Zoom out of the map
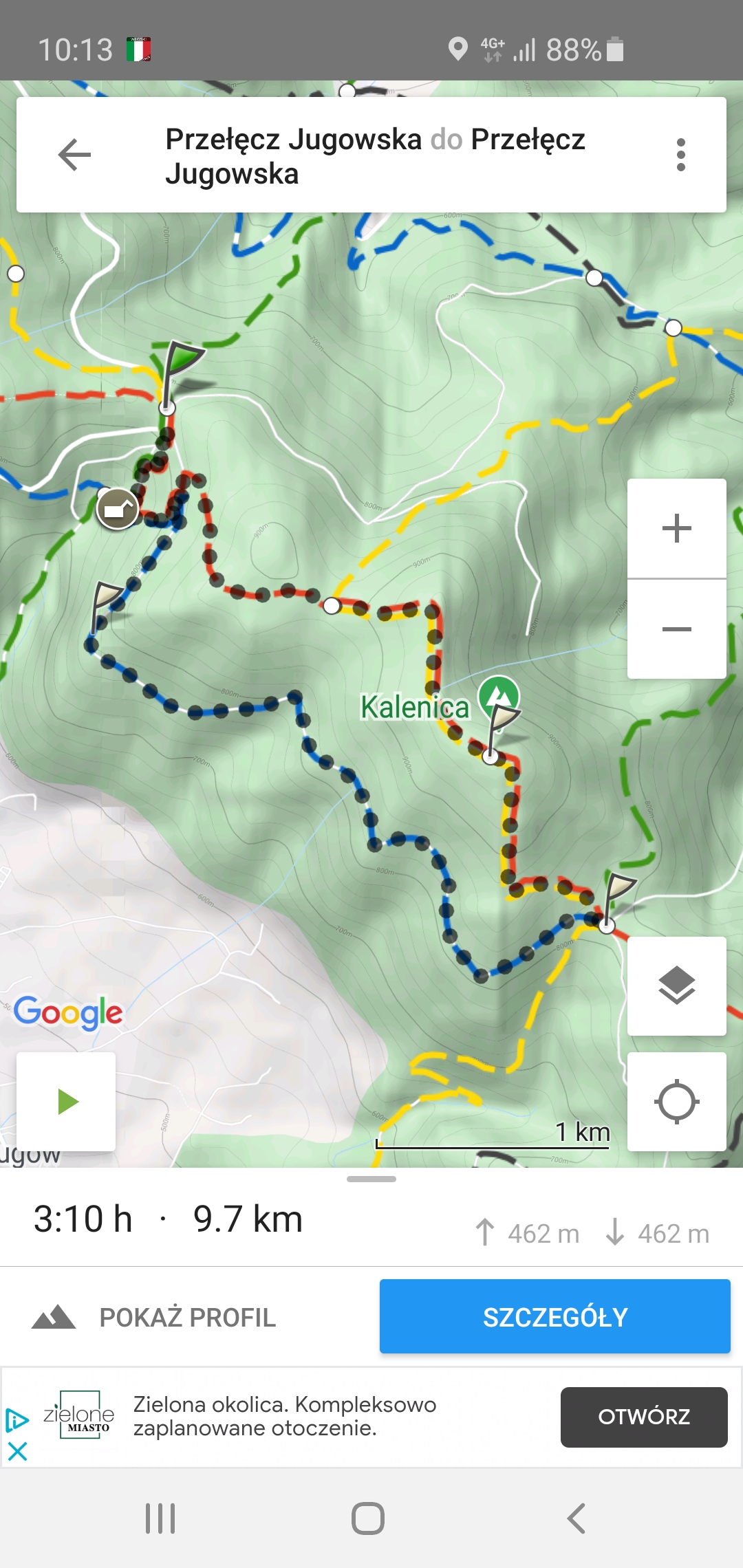 678,629
